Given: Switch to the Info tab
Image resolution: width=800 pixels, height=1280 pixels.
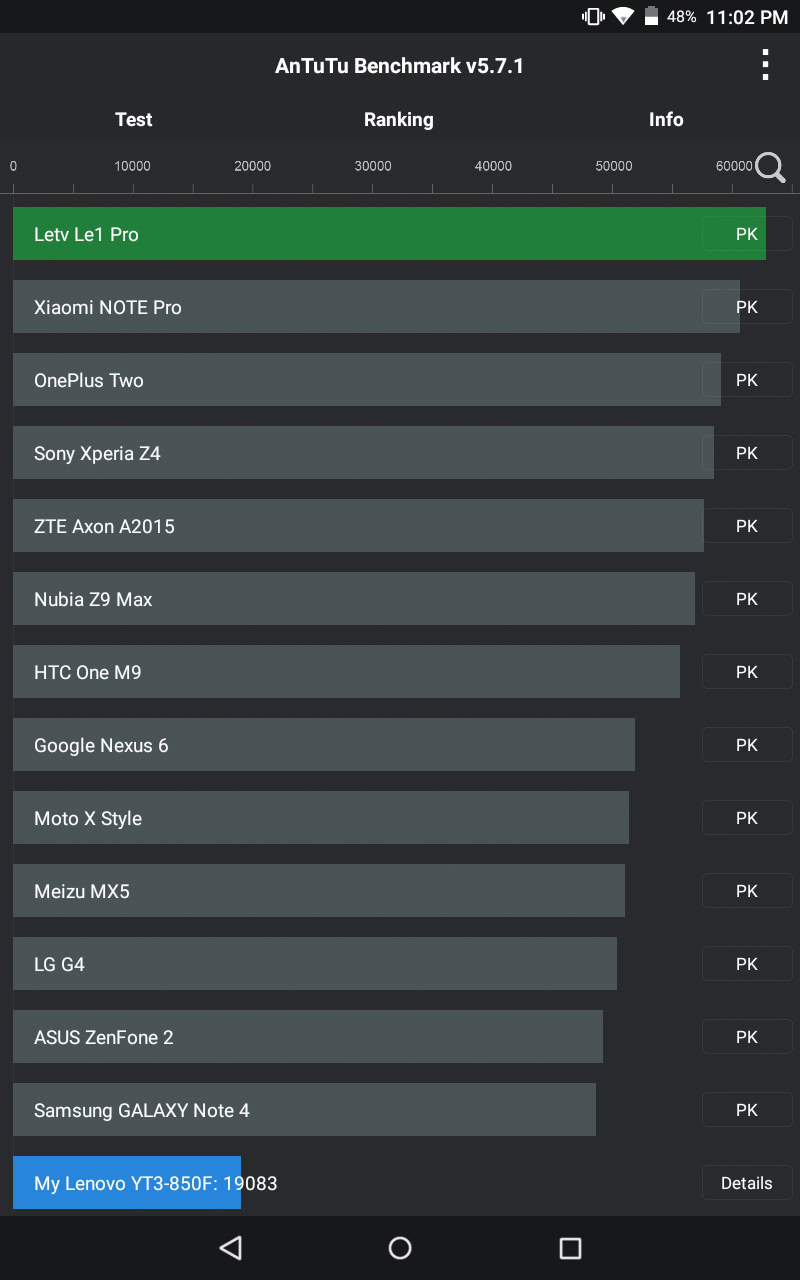Looking at the screenshot, I should (x=665, y=119).
